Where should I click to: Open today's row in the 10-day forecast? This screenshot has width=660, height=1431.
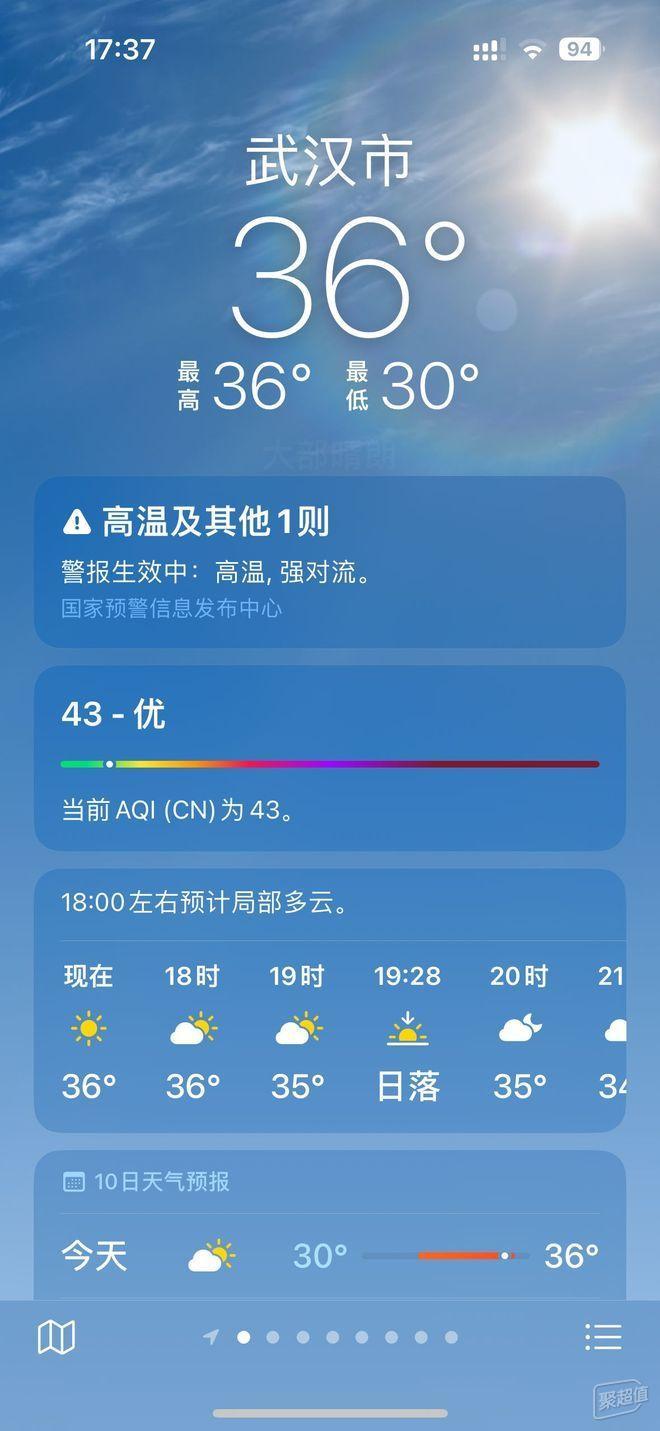click(x=330, y=1255)
